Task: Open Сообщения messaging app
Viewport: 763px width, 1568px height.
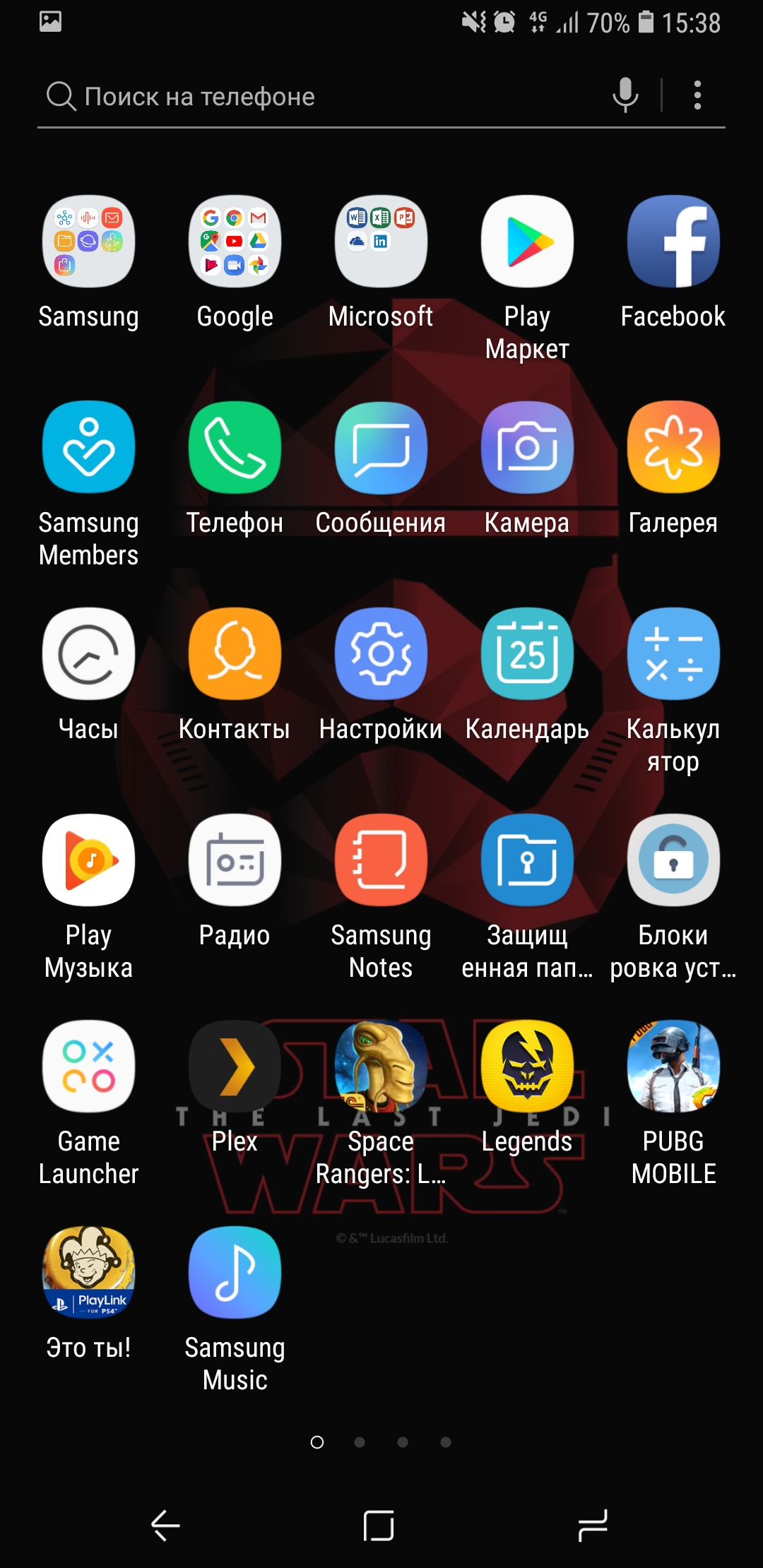Action: (x=381, y=448)
